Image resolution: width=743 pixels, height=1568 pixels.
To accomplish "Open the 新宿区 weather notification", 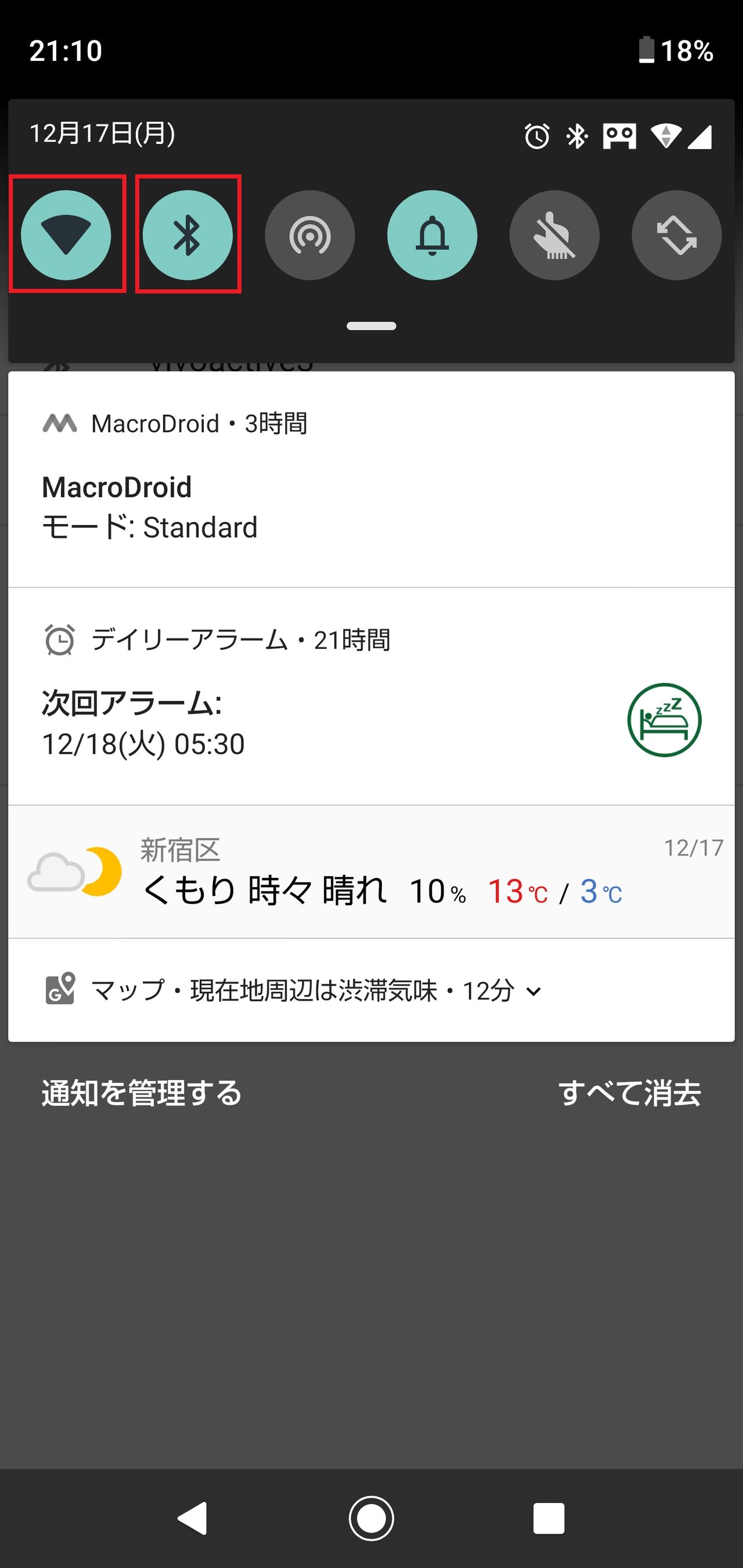I will point(371,872).
